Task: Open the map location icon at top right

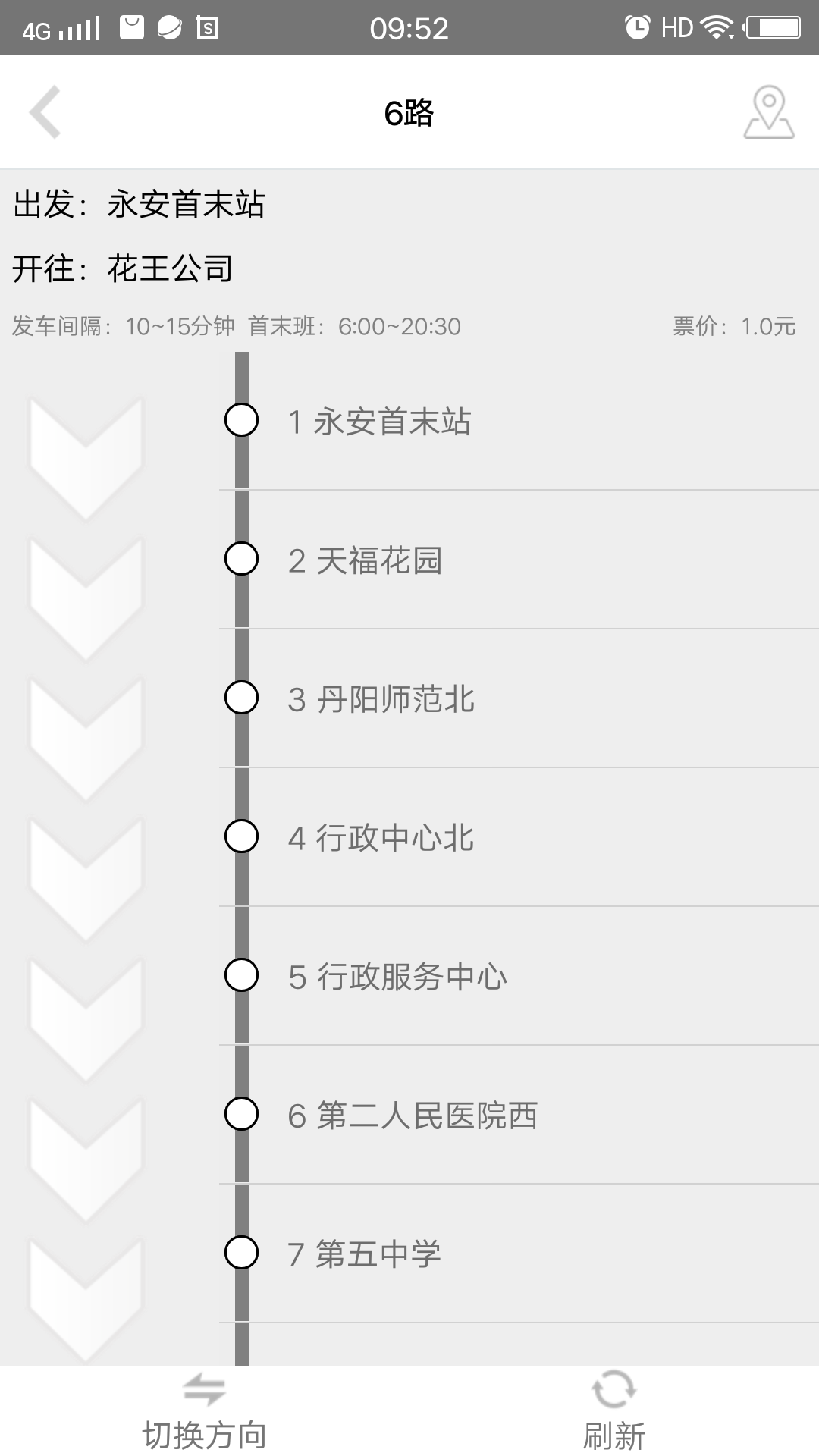Action: point(769,112)
